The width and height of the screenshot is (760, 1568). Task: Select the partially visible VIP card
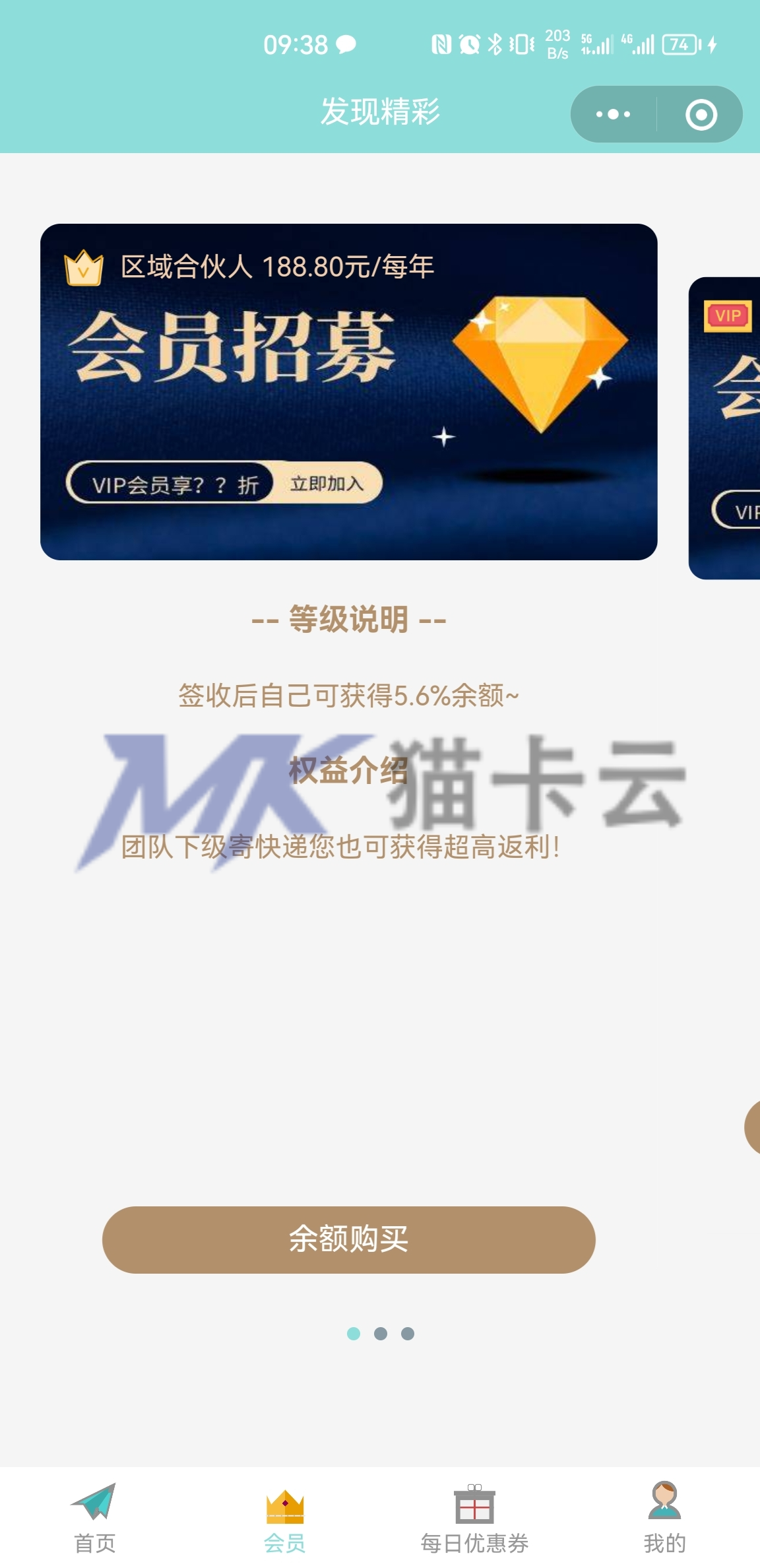point(724,428)
